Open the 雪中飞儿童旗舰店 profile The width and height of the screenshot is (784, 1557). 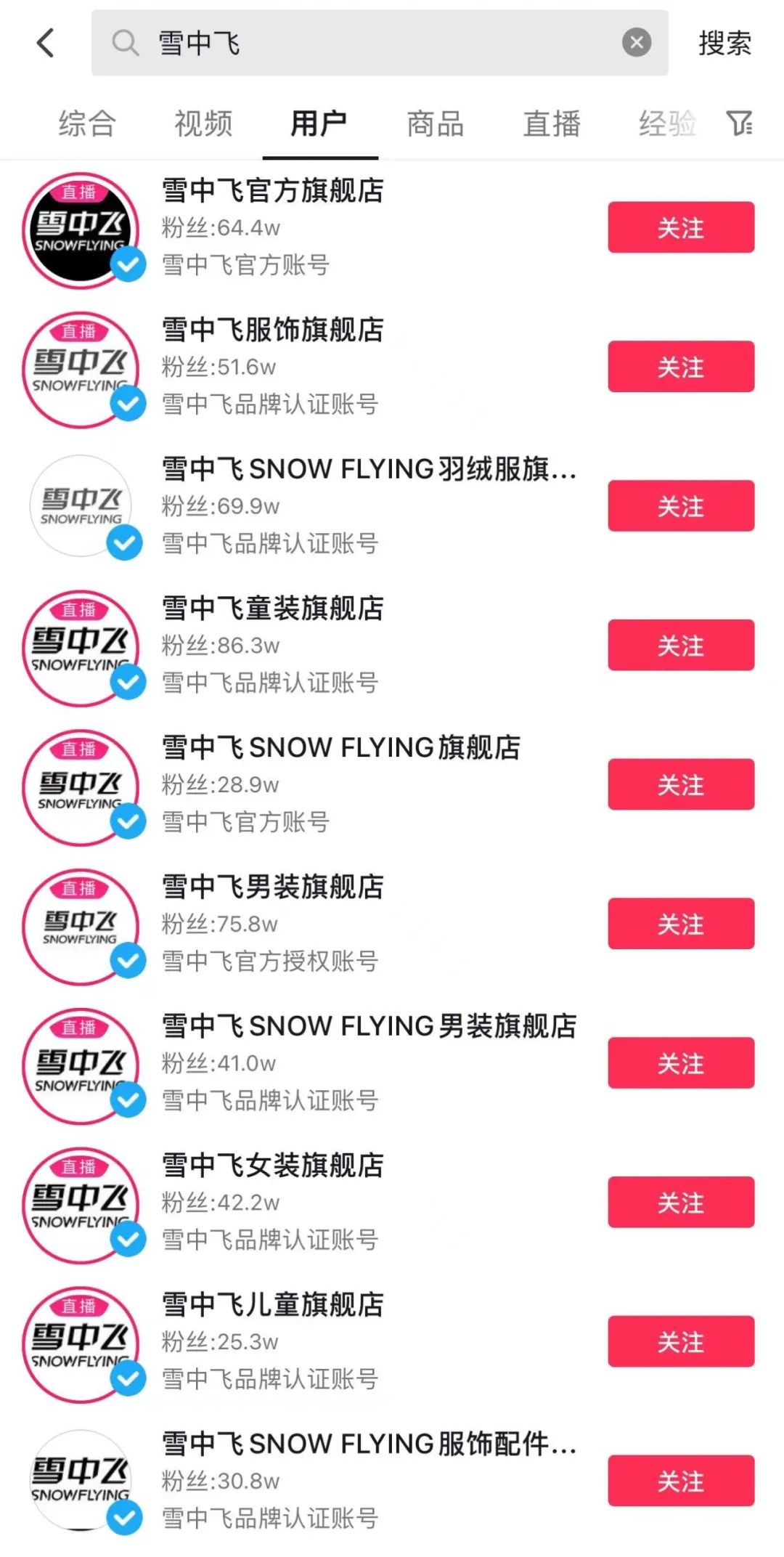272,1305
